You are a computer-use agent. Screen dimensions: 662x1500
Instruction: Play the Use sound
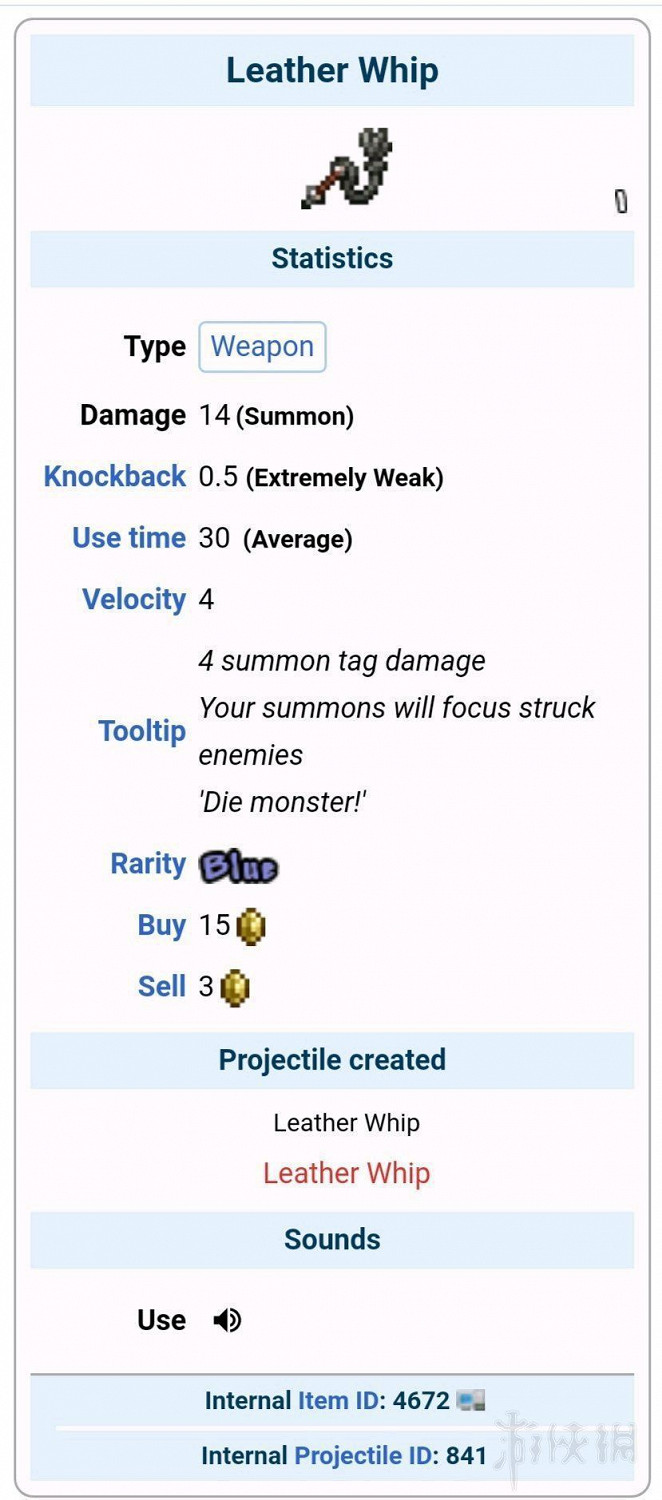227,1321
